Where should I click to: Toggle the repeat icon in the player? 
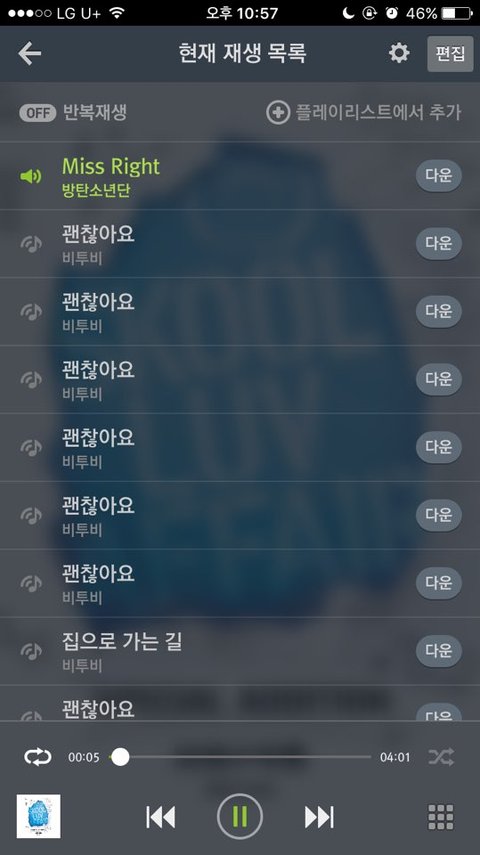coord(38,757)
